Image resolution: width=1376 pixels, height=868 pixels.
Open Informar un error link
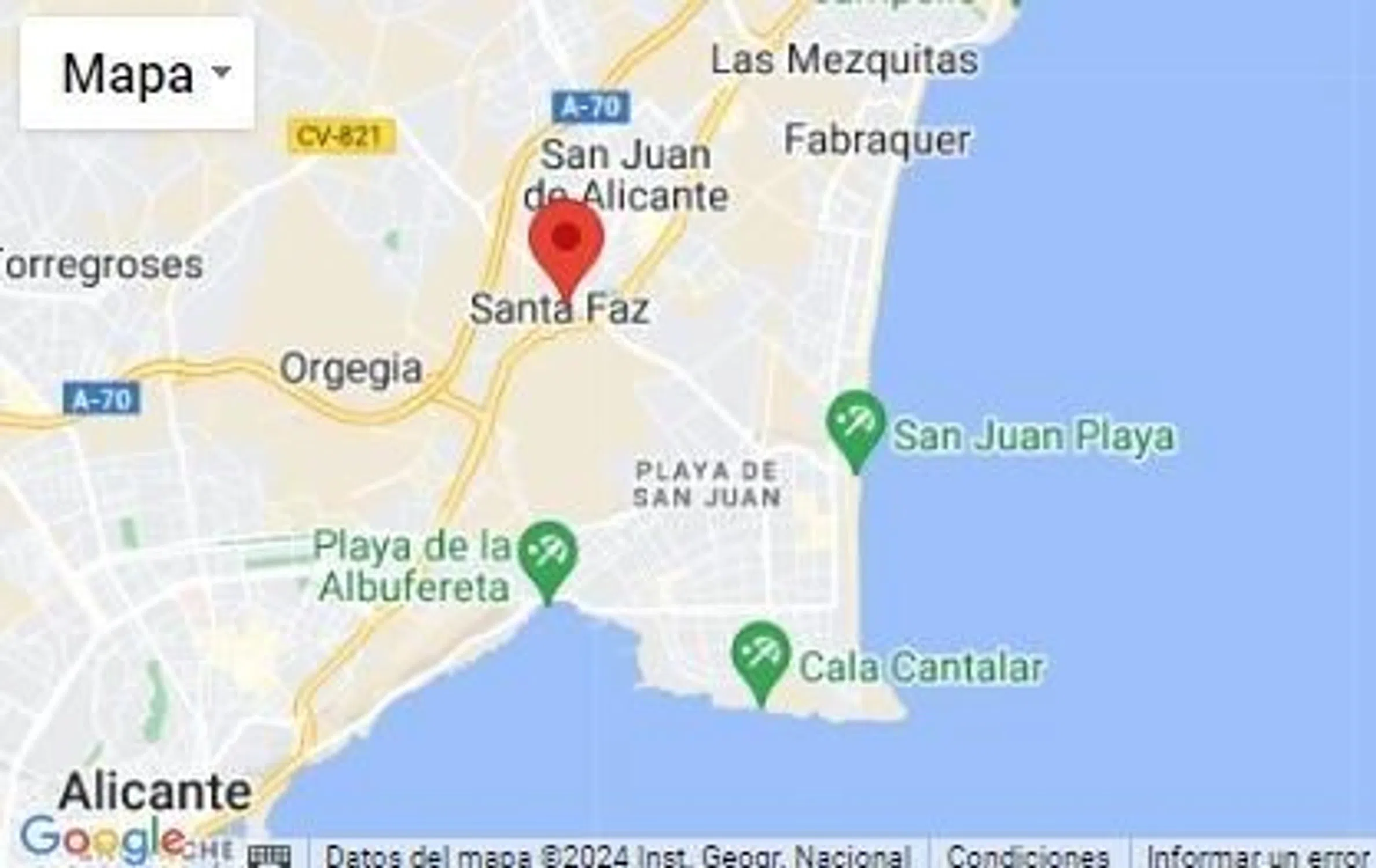pos(1252,856)
